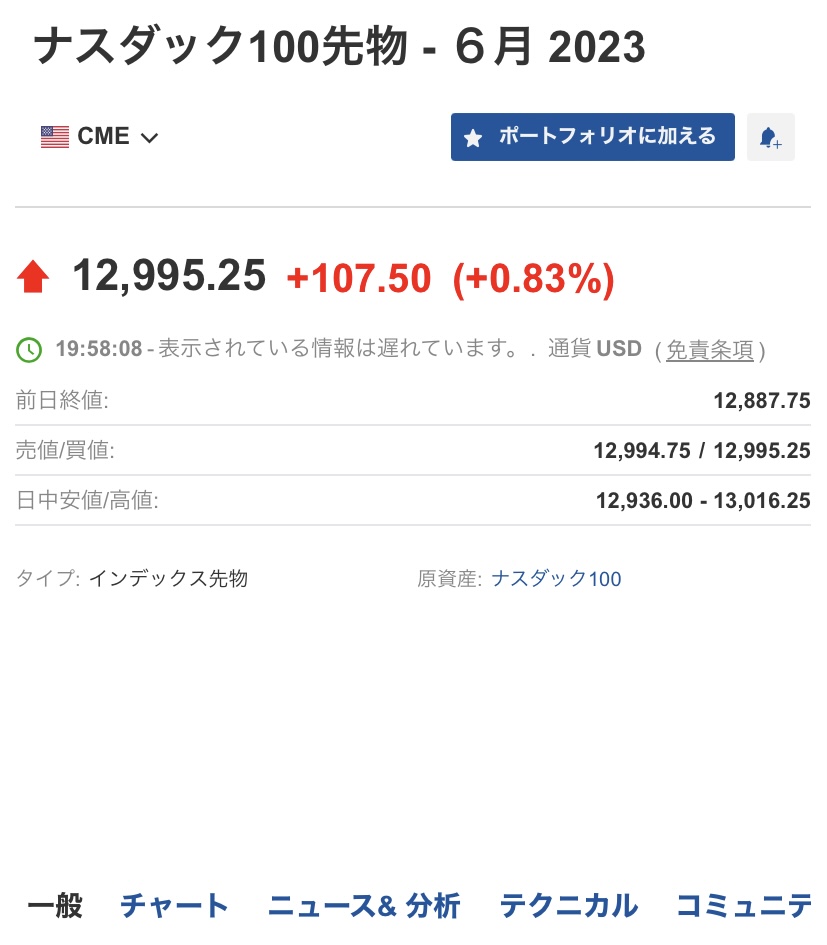Open the ナスダック100 underlying asset link
The height and width of the screenshot is (945, 827).
click(556, 579)
